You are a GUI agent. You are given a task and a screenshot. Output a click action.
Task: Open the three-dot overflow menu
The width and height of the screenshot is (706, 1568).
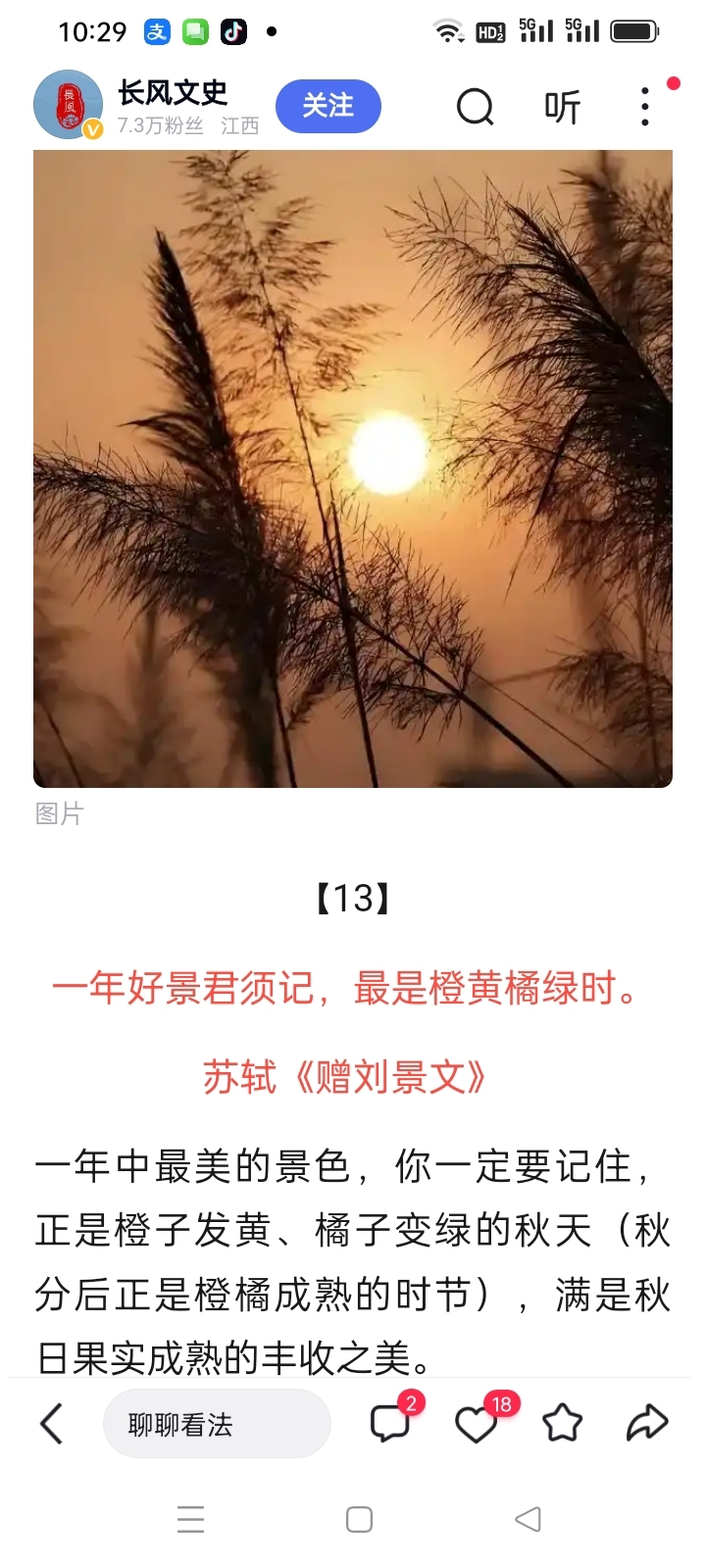(644, 107)
